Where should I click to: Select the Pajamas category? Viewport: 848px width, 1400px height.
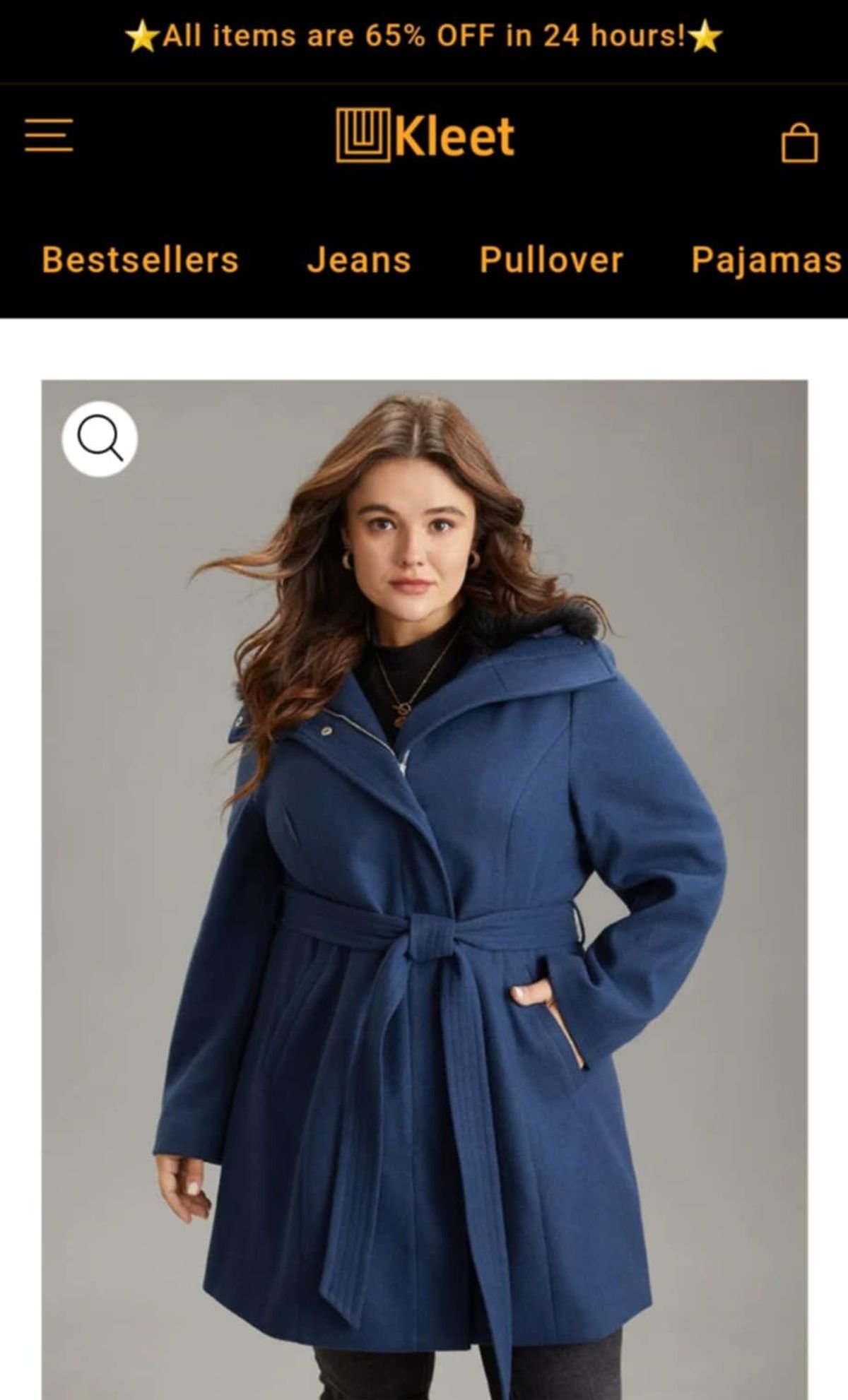[x=766, y=260]
